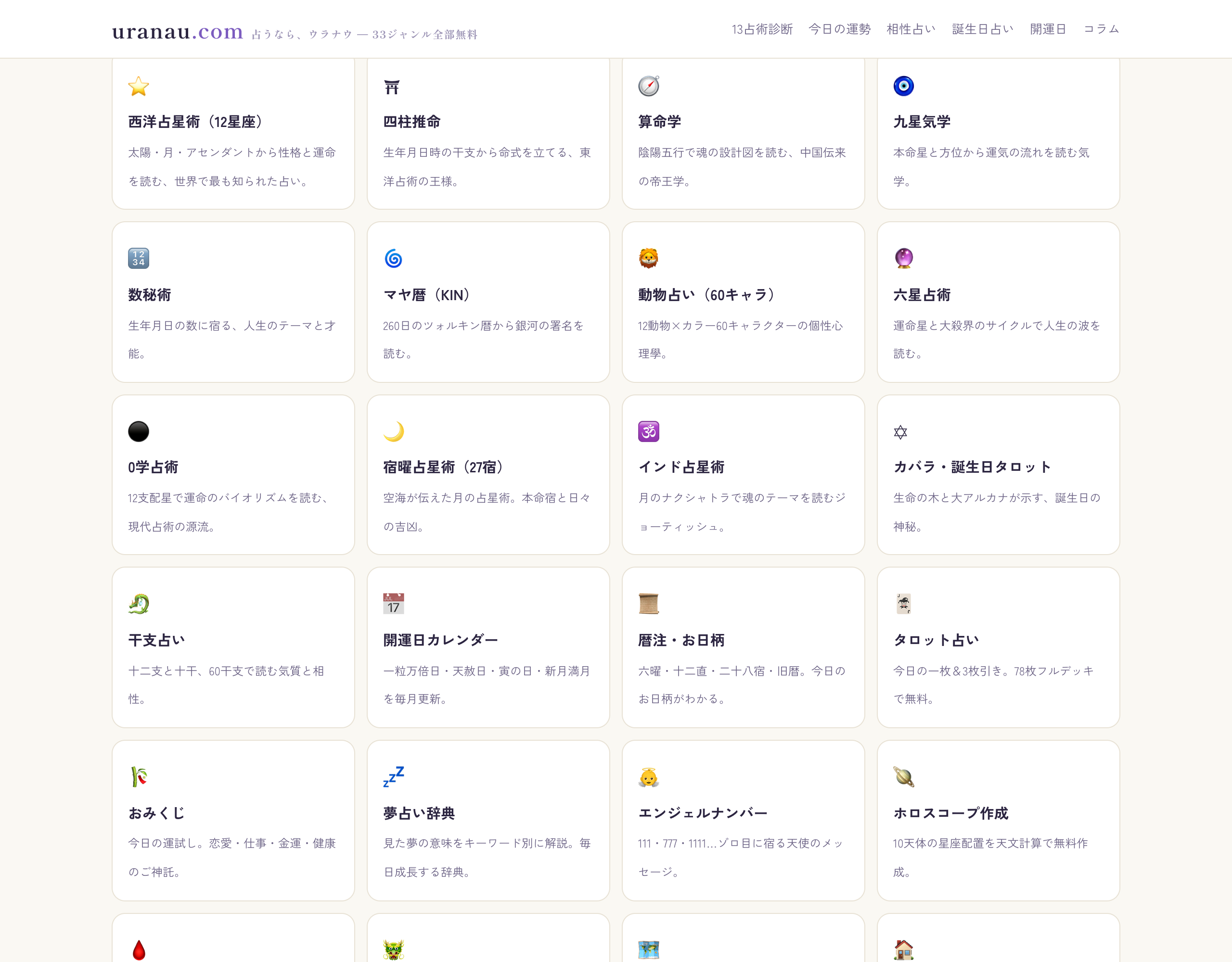The width and height of the screenshot is (1232, 962).
Task: Open the 六星占術 card
Action: (999, 302)
